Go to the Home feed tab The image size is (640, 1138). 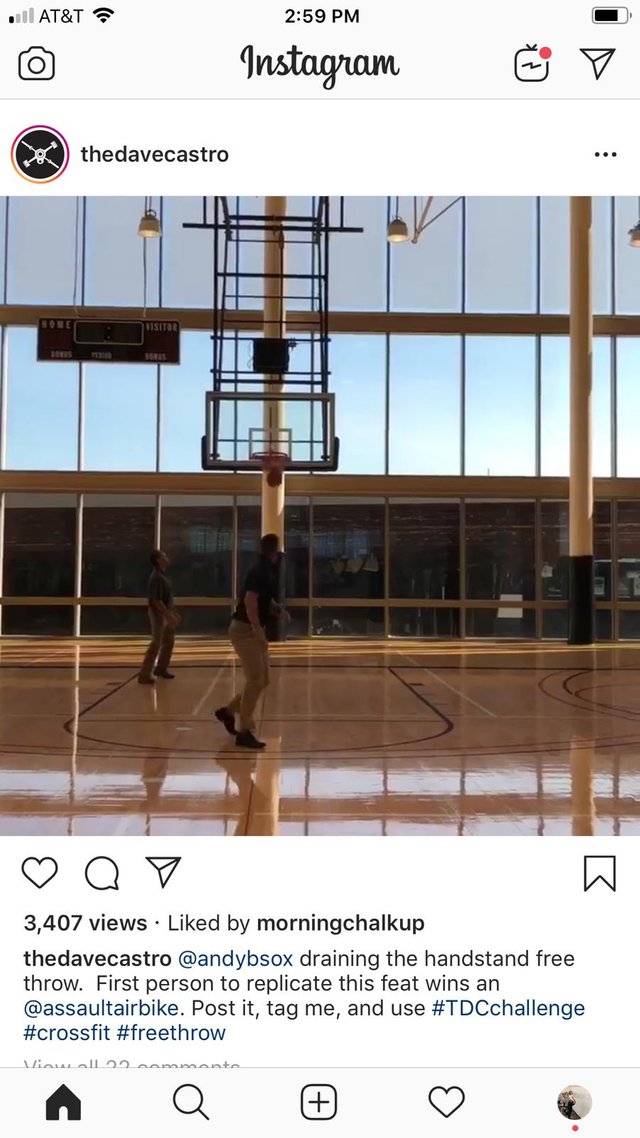(x=64, y=1102)
